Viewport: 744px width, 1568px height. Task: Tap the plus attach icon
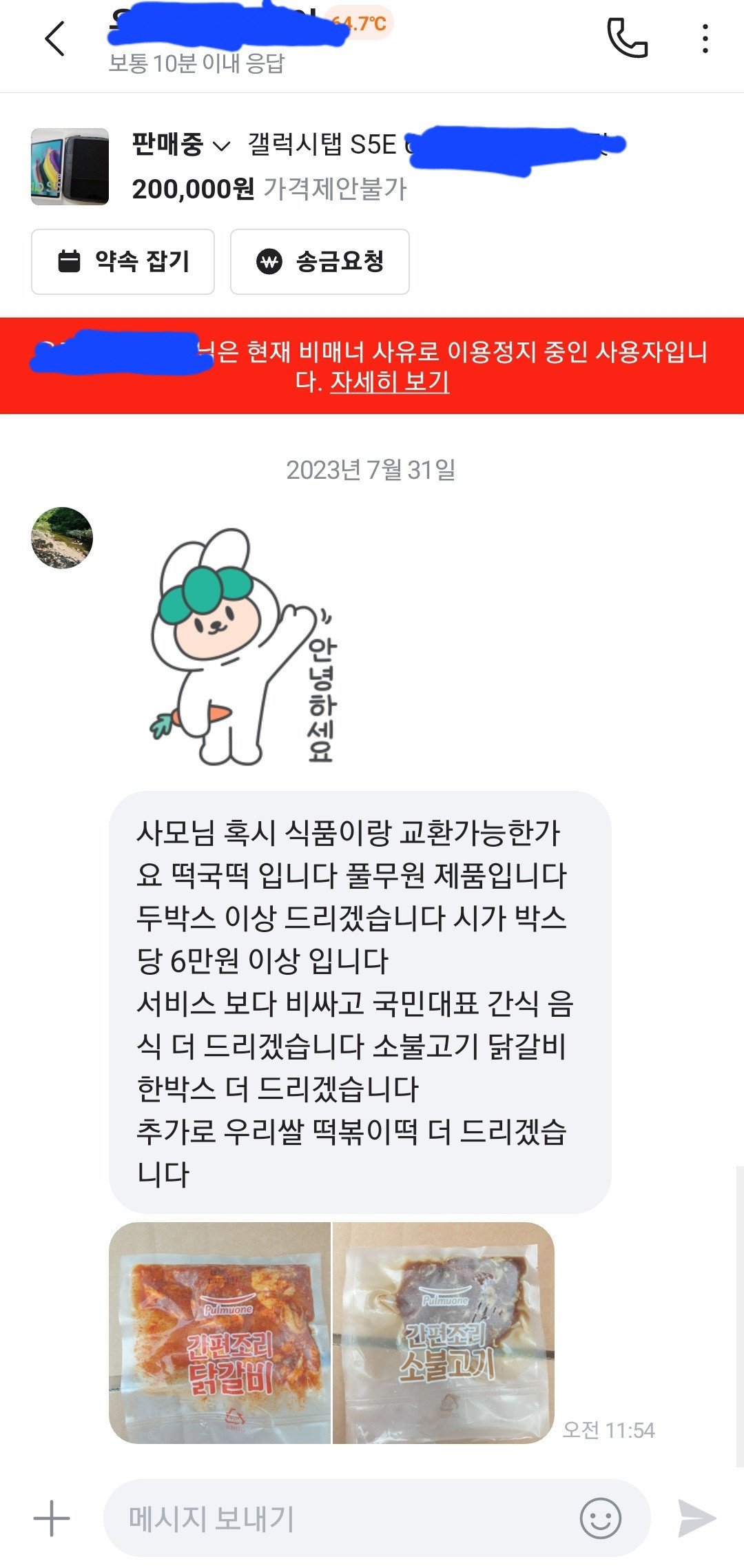pos(52,1518)
